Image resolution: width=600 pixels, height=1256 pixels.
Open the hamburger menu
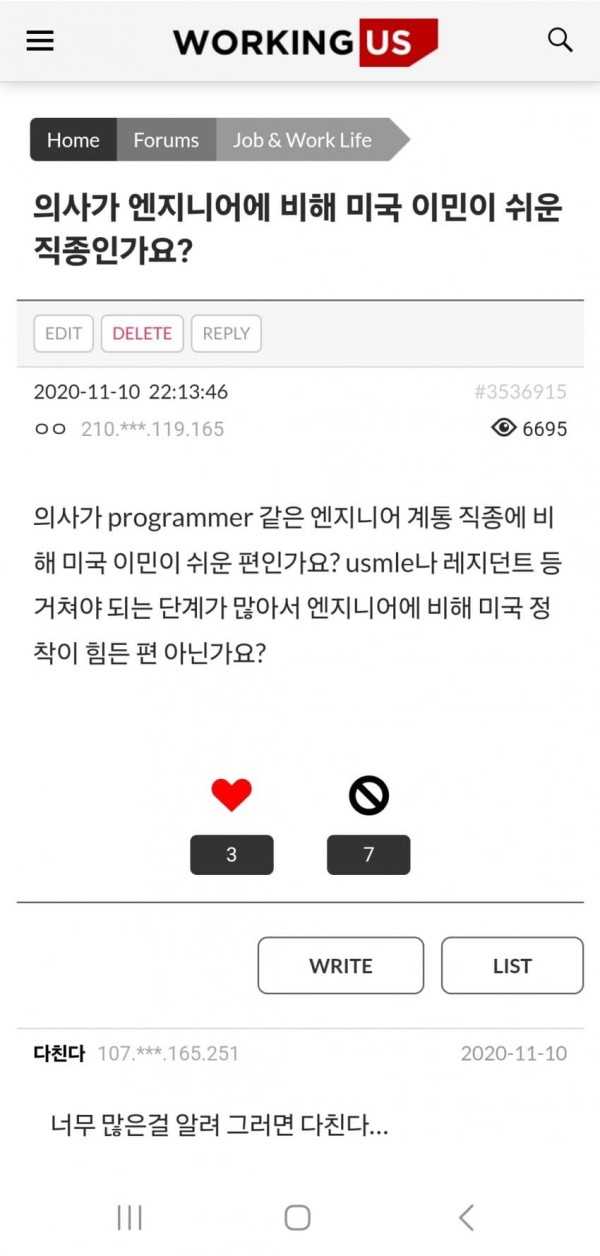pyautogui.click(x=40, y=40)
